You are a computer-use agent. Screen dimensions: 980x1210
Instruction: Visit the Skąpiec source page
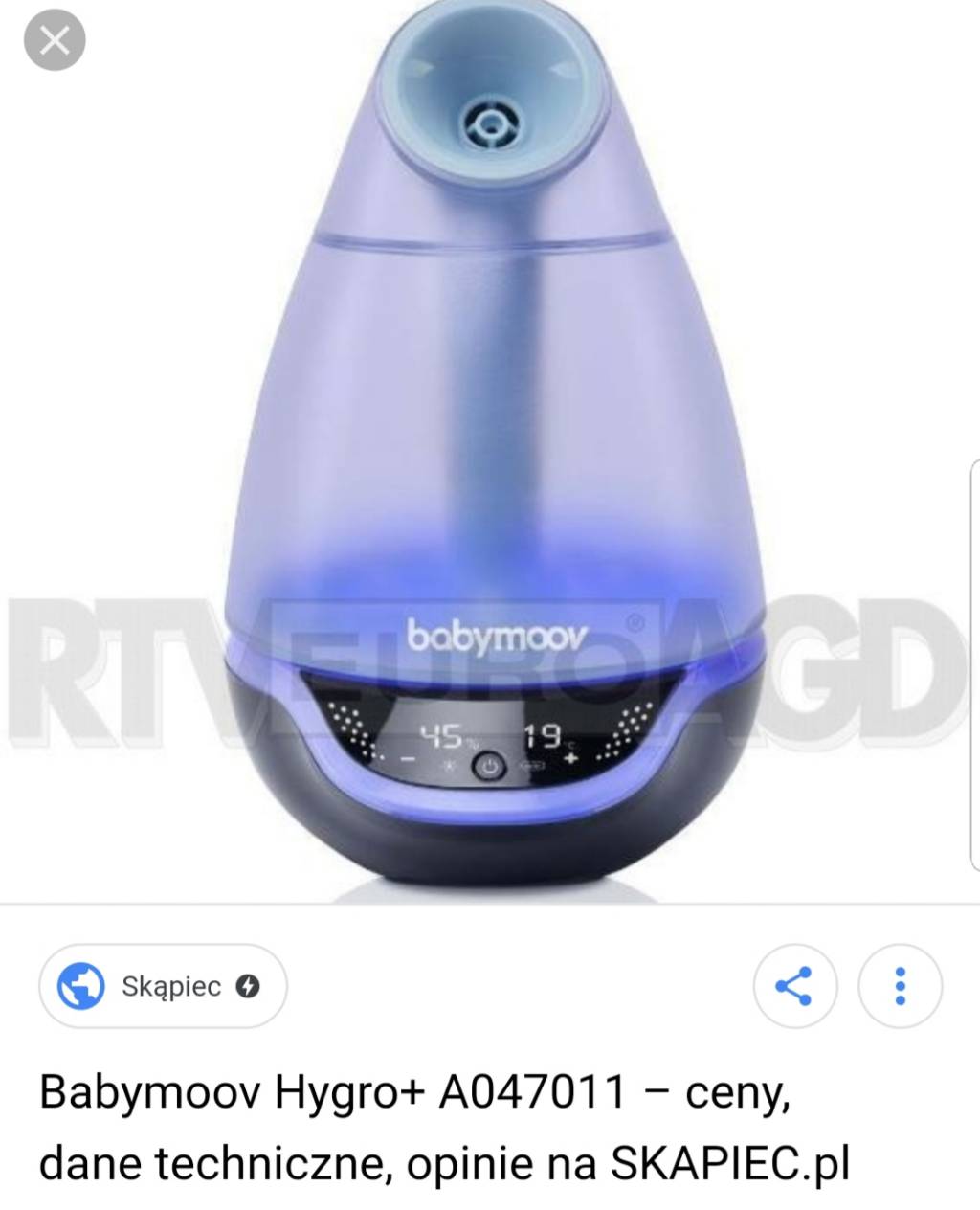[163, 986]
